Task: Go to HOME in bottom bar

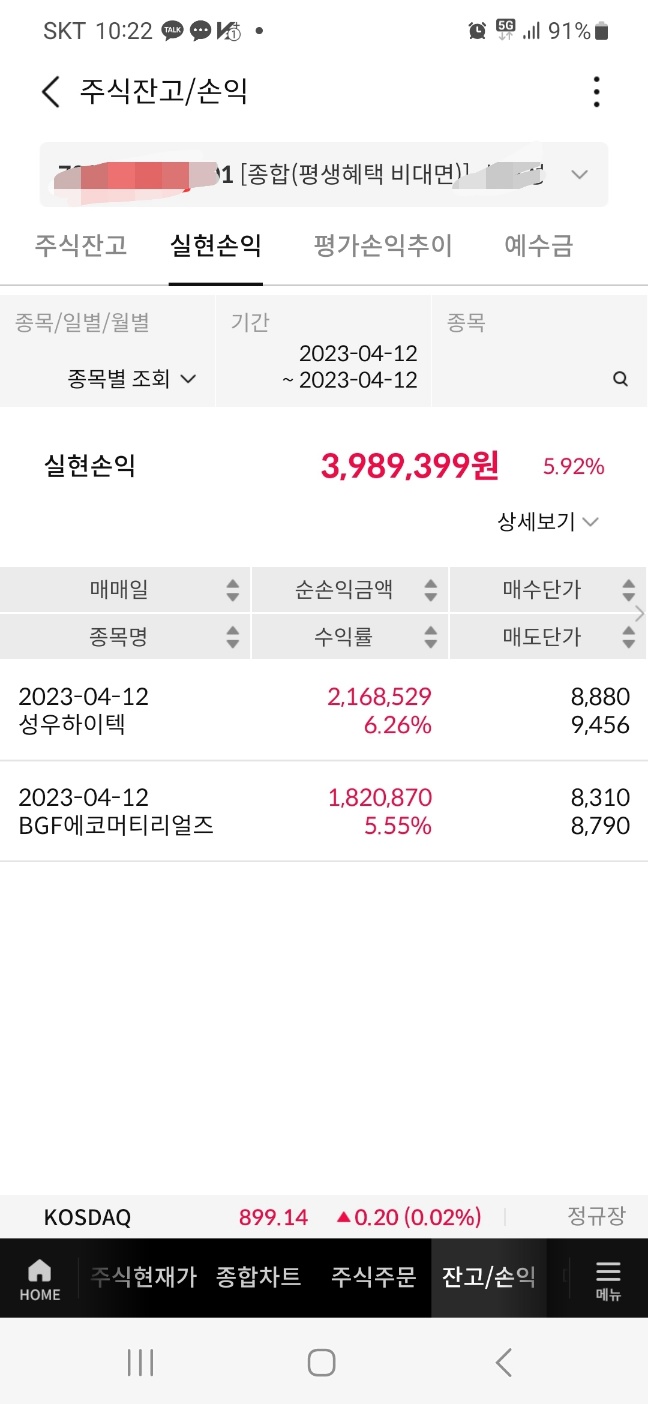Action: pos(40,1279)
